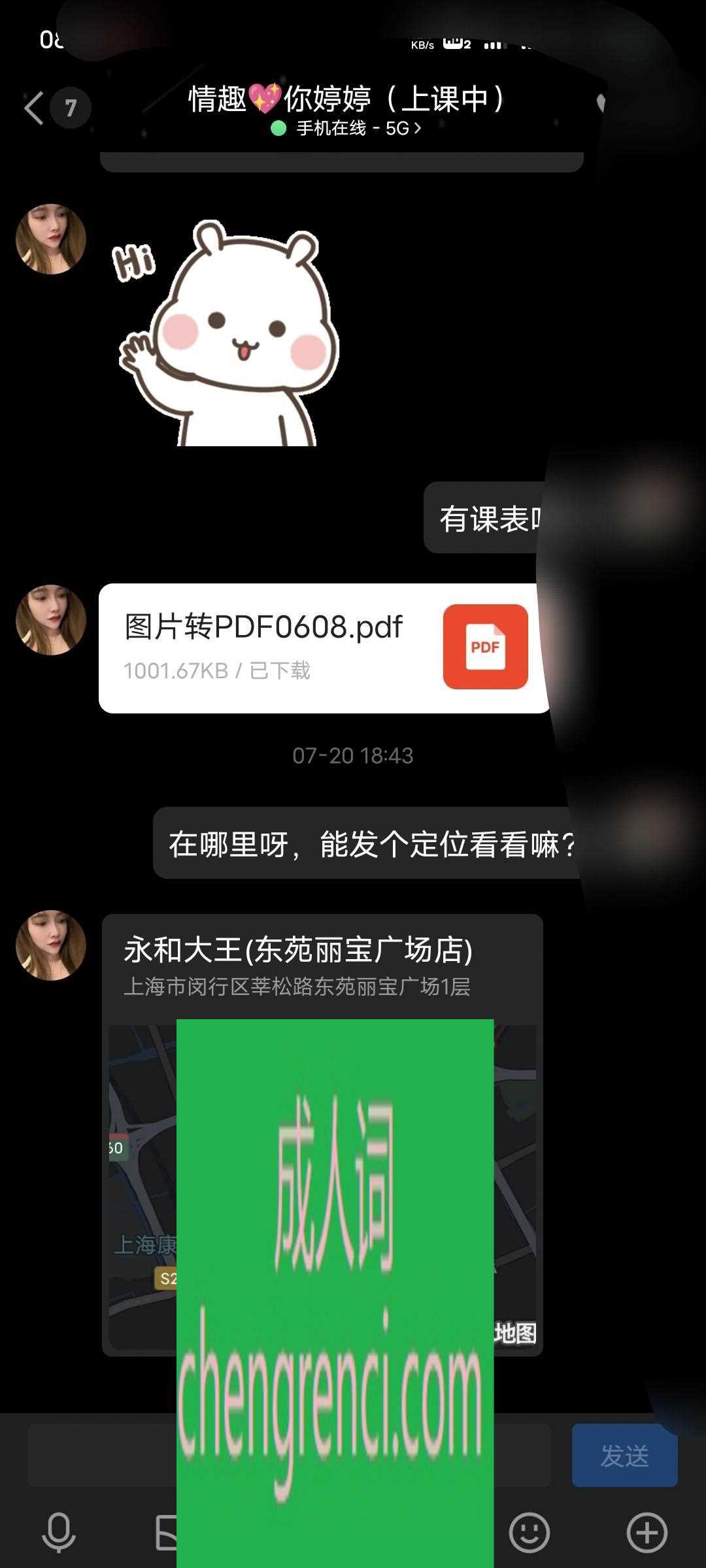View the contact's avatar beside the Hi sticker

pos(51,239)
